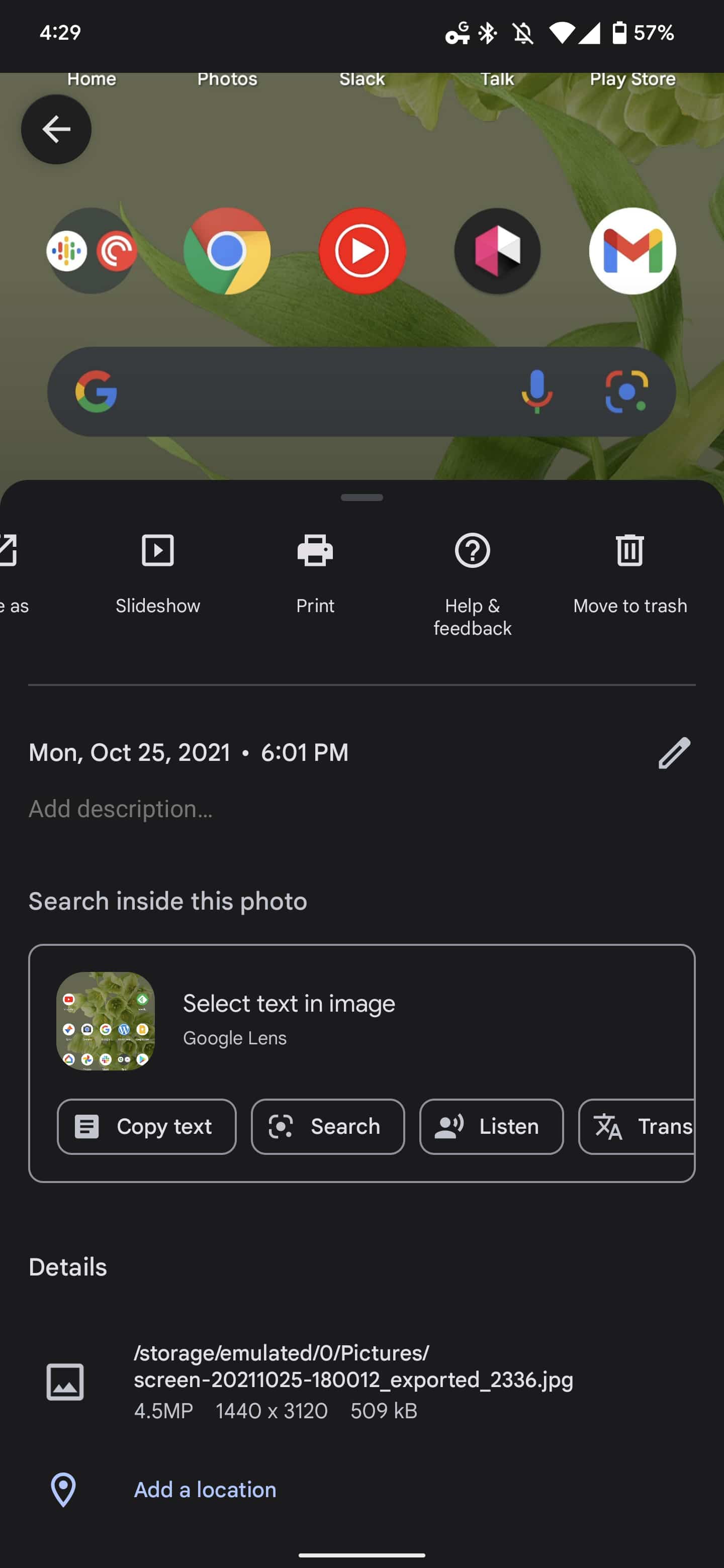
Task: Open Select text in image card
Action: pos(289,1019)
